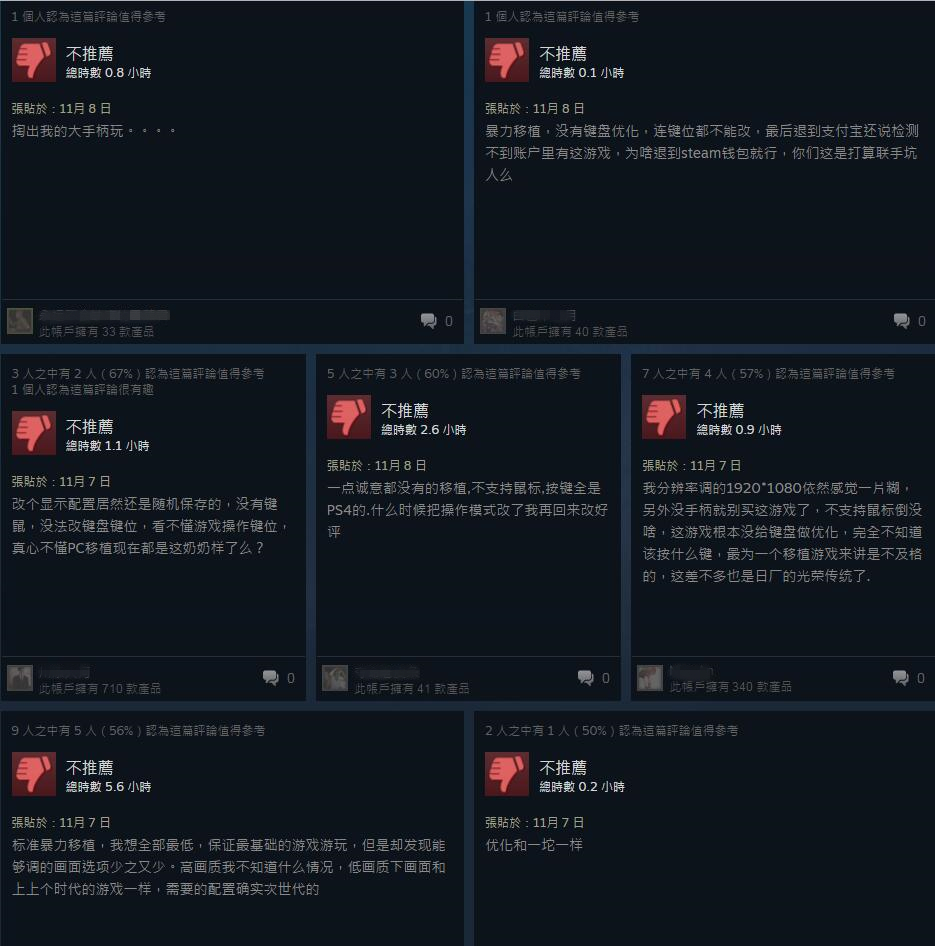View comments on the 340-product owner's review

(909, 678)
